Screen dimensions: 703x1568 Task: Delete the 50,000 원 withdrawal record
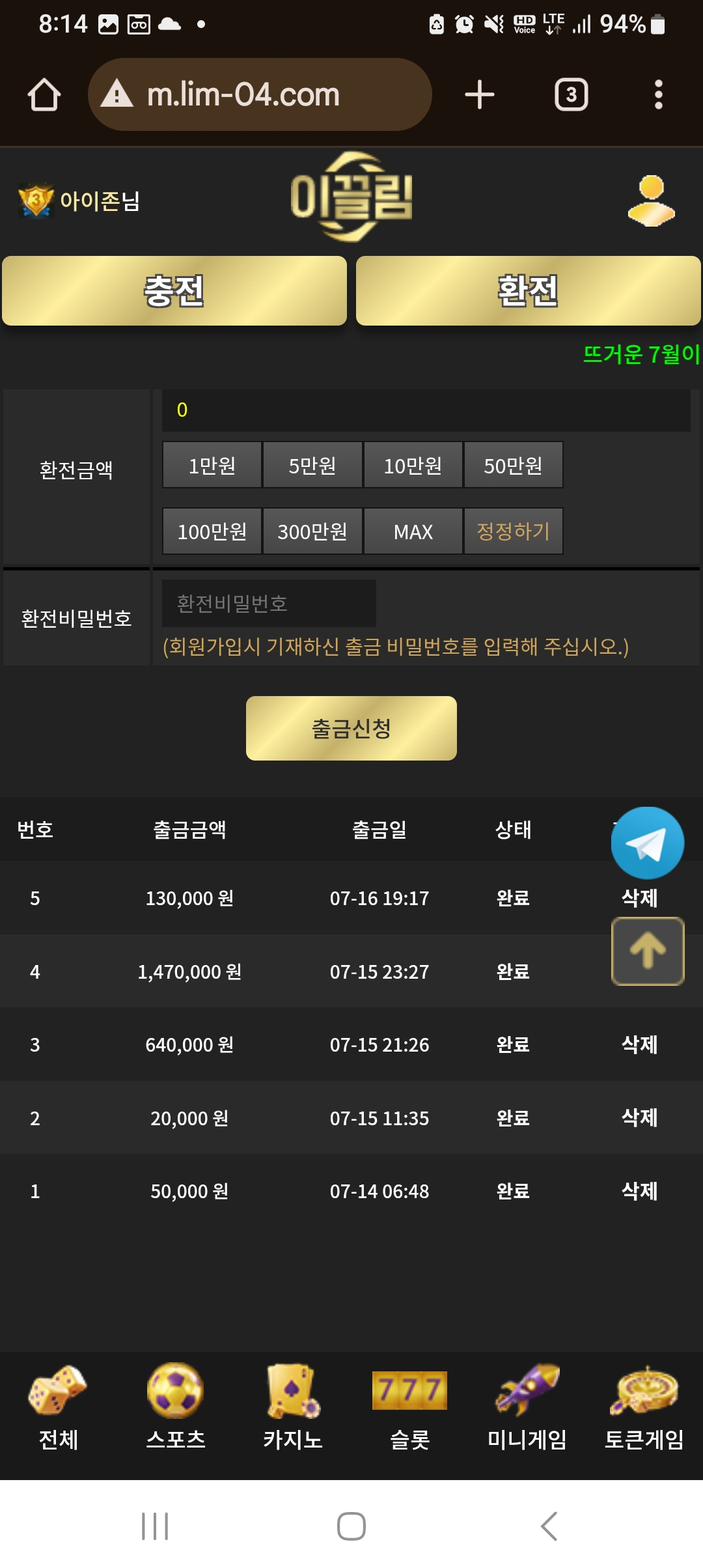(x=640, y=1191)
